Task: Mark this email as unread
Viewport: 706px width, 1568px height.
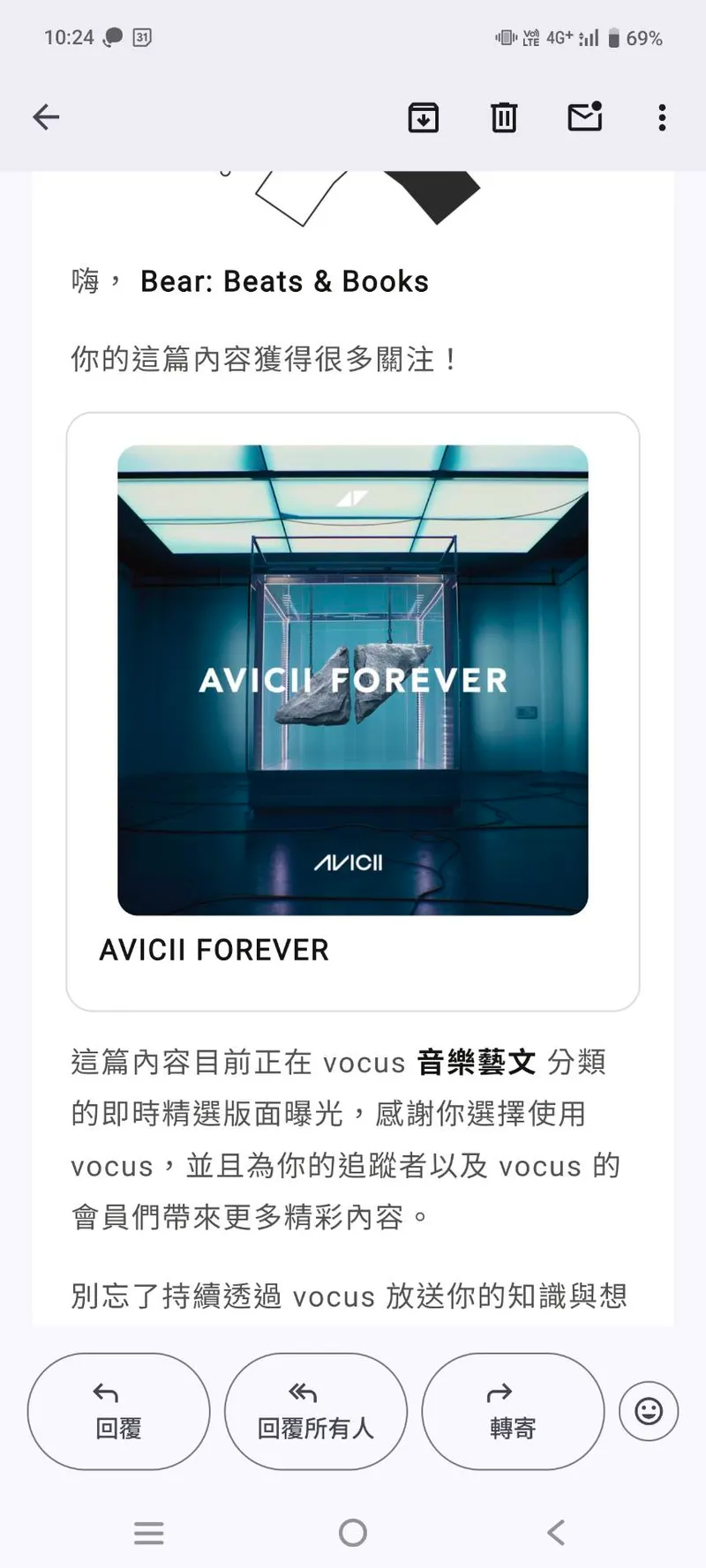Action: point(584,117)
